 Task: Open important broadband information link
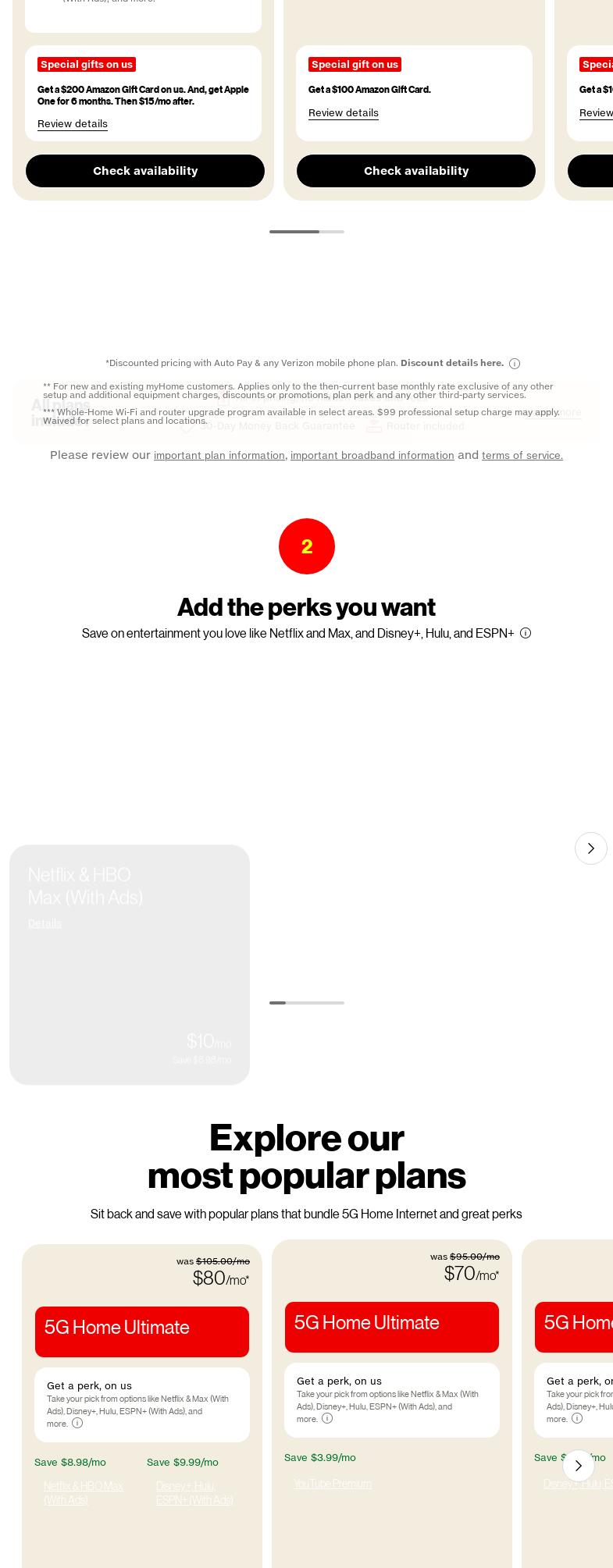click(x=372, y=456)
